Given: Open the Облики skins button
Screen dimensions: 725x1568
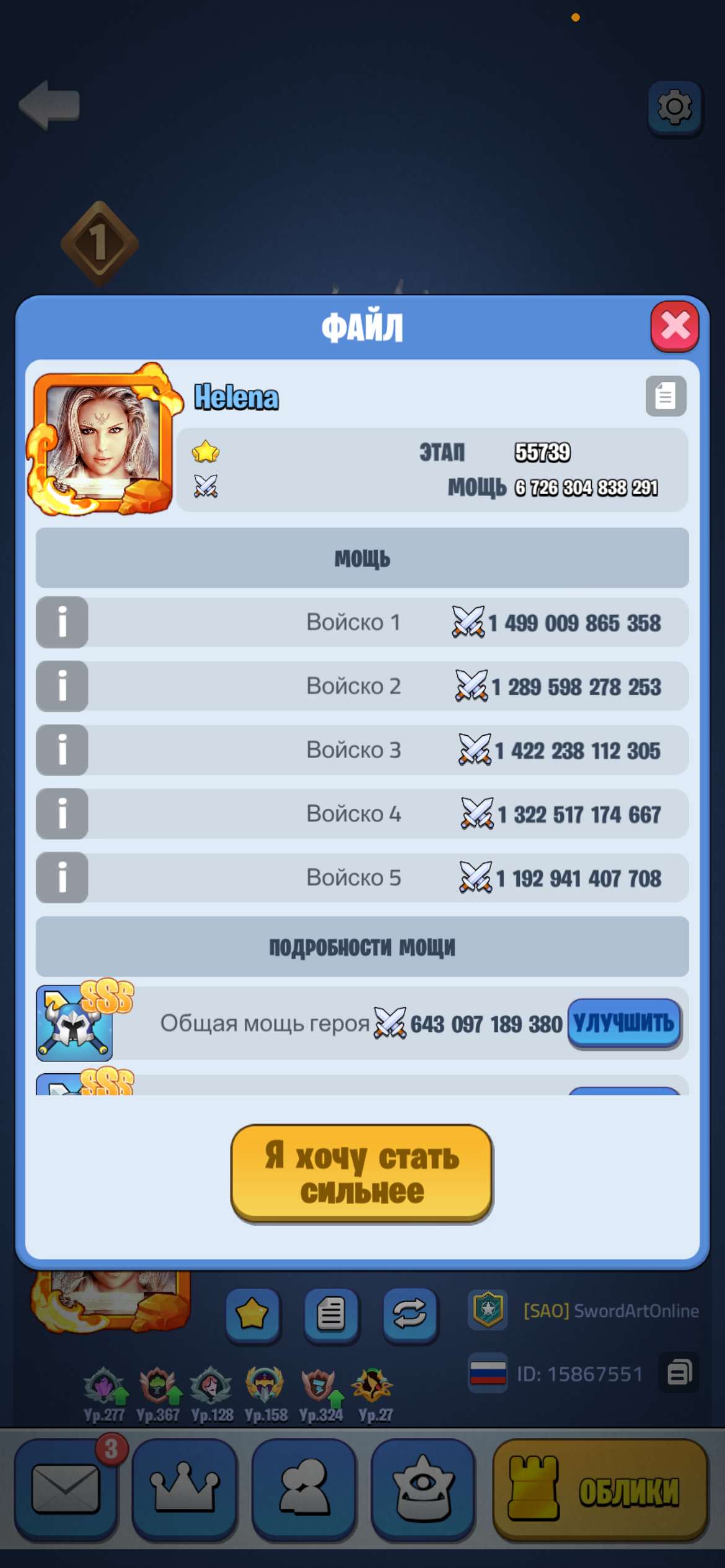Looking at the screenshot, I should click(x=600, y=1489).
